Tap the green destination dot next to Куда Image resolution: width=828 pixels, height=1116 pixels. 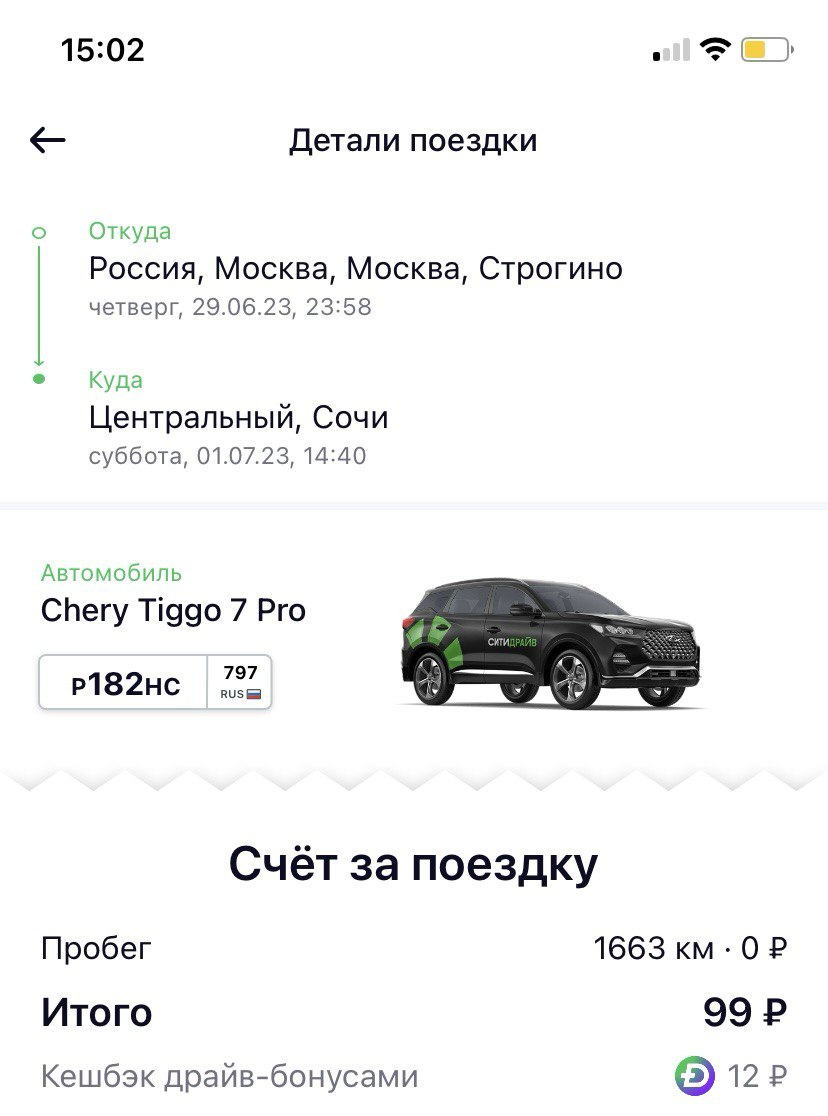pos(41,380)
